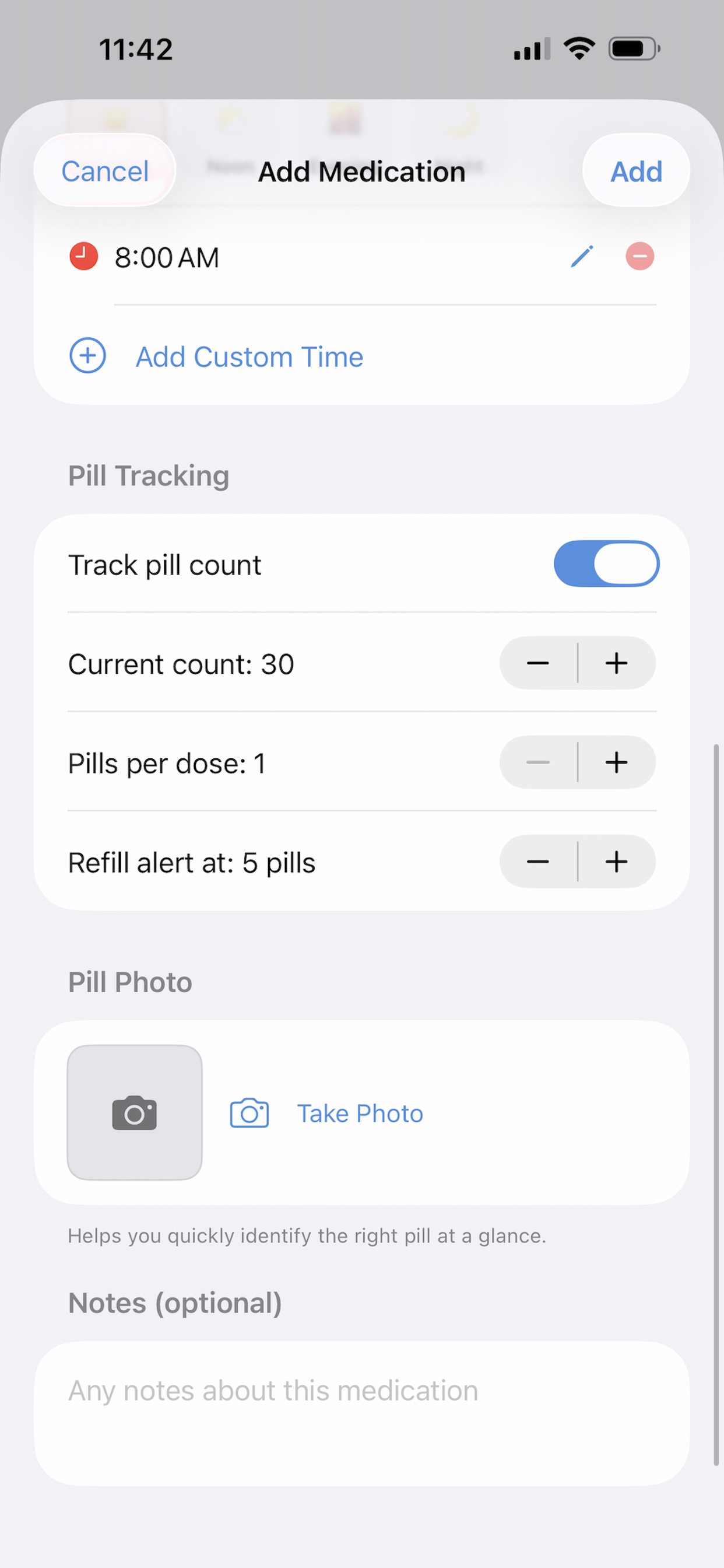This screenshot has height=1568, width=724.
Task: Tap the 8:00 AM time label
Action: pos(167,256)
